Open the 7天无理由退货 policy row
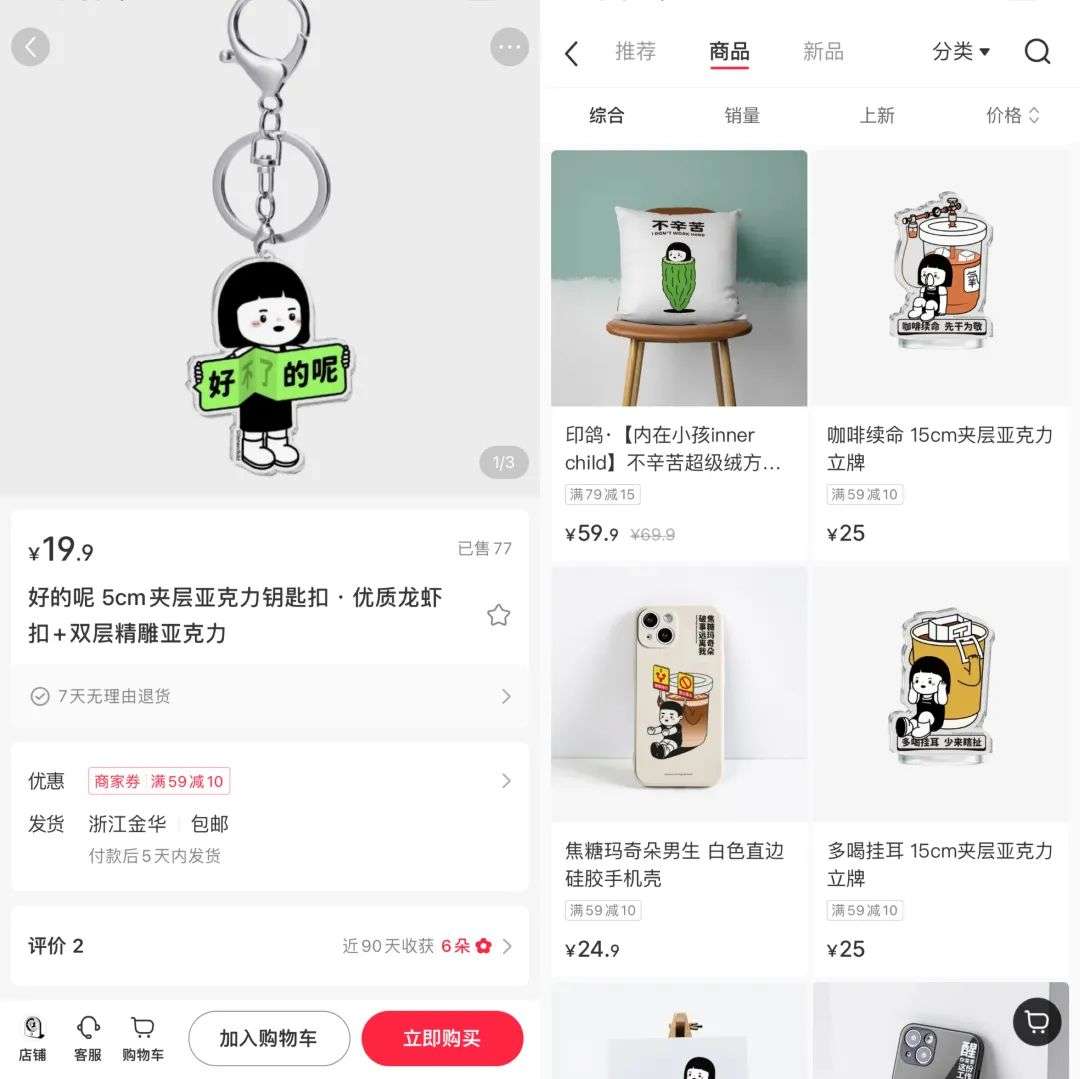 270,696
